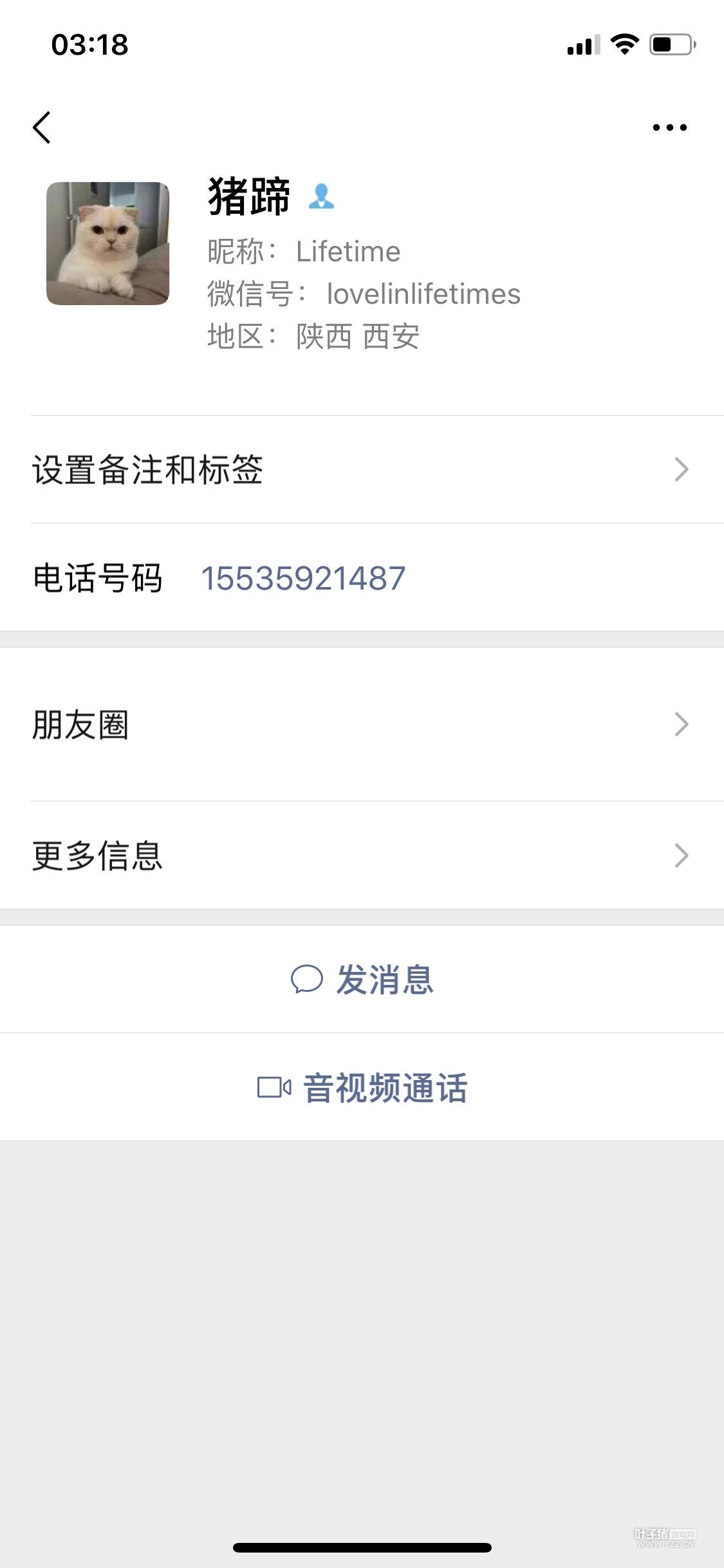Tap 发消息 to send a message
This screenshot has width=724, height=1568.
coord(362,980)
